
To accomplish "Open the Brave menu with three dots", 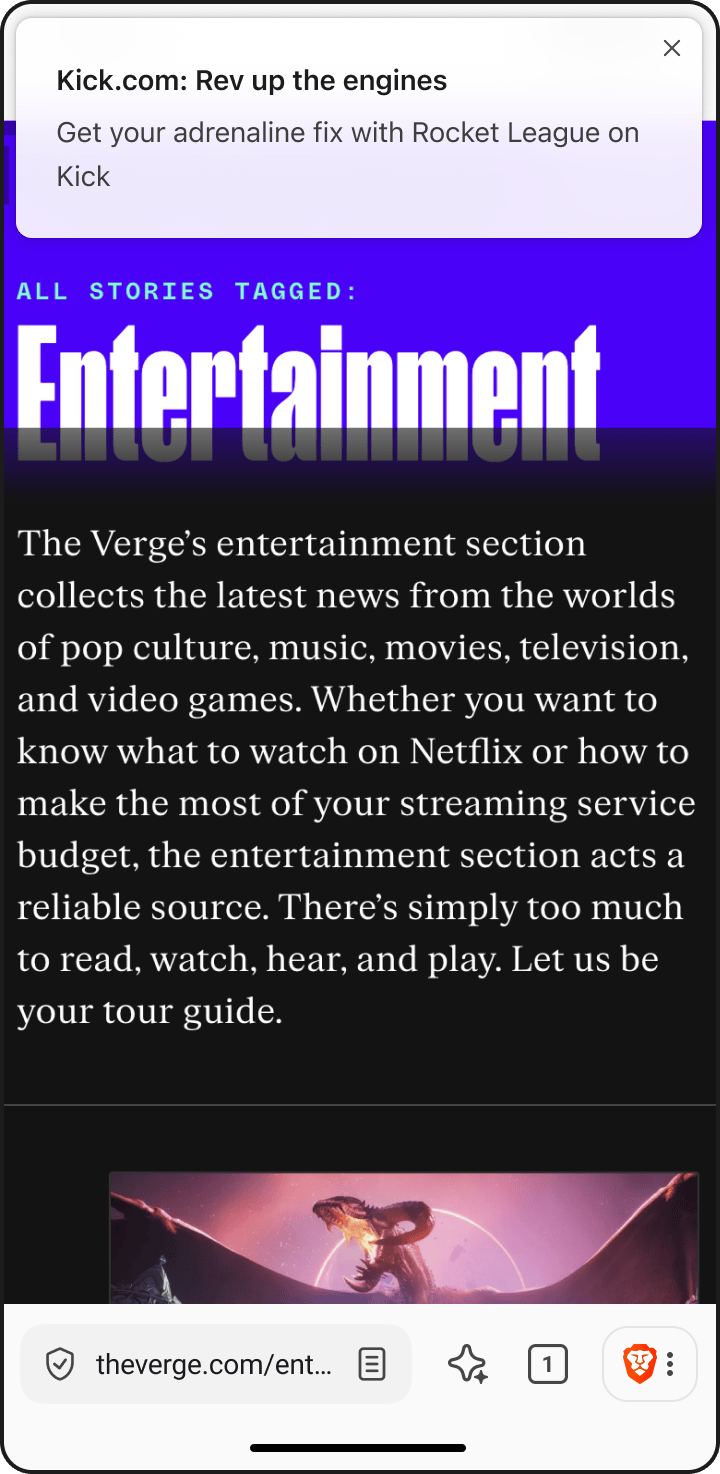I will point(670,1364).
